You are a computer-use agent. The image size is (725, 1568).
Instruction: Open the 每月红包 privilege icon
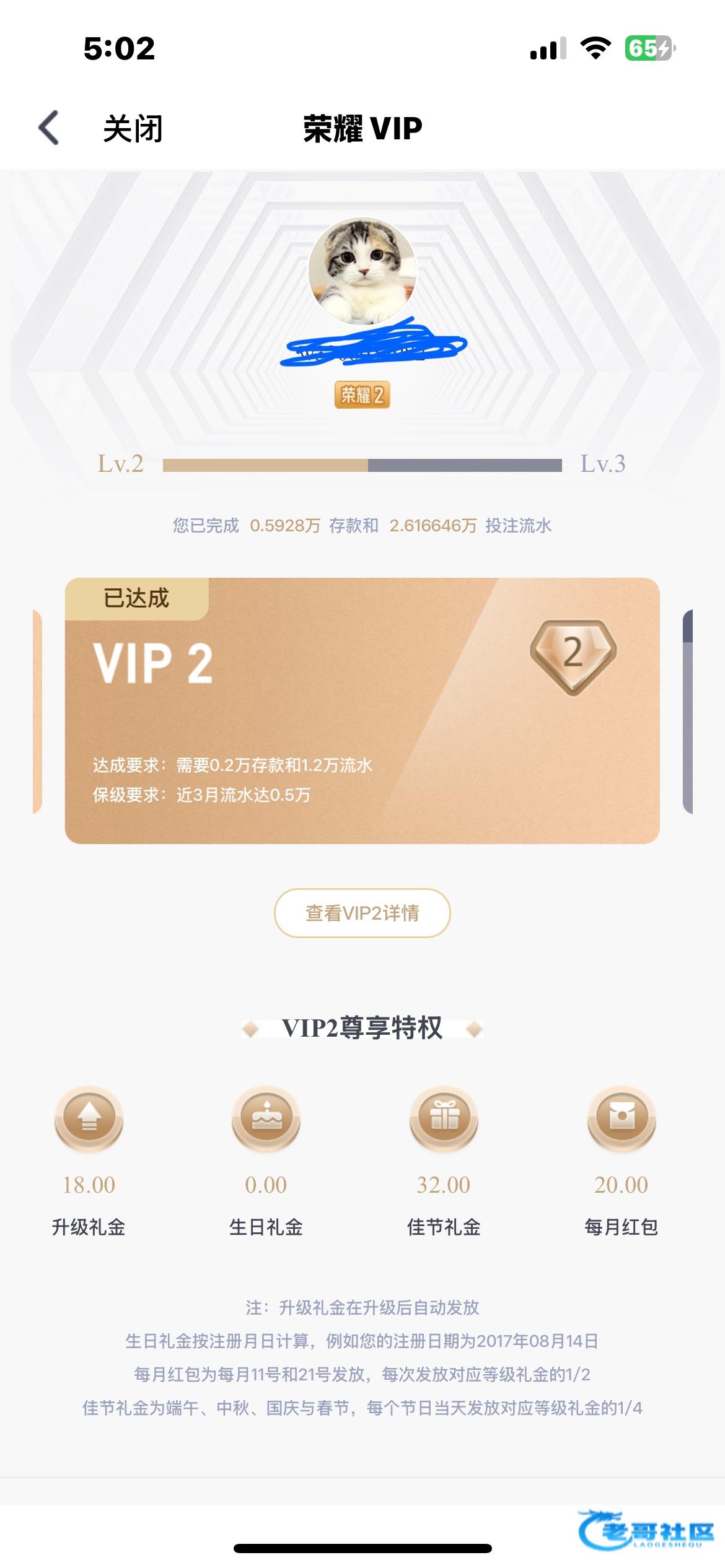(x=621, y=1119)
